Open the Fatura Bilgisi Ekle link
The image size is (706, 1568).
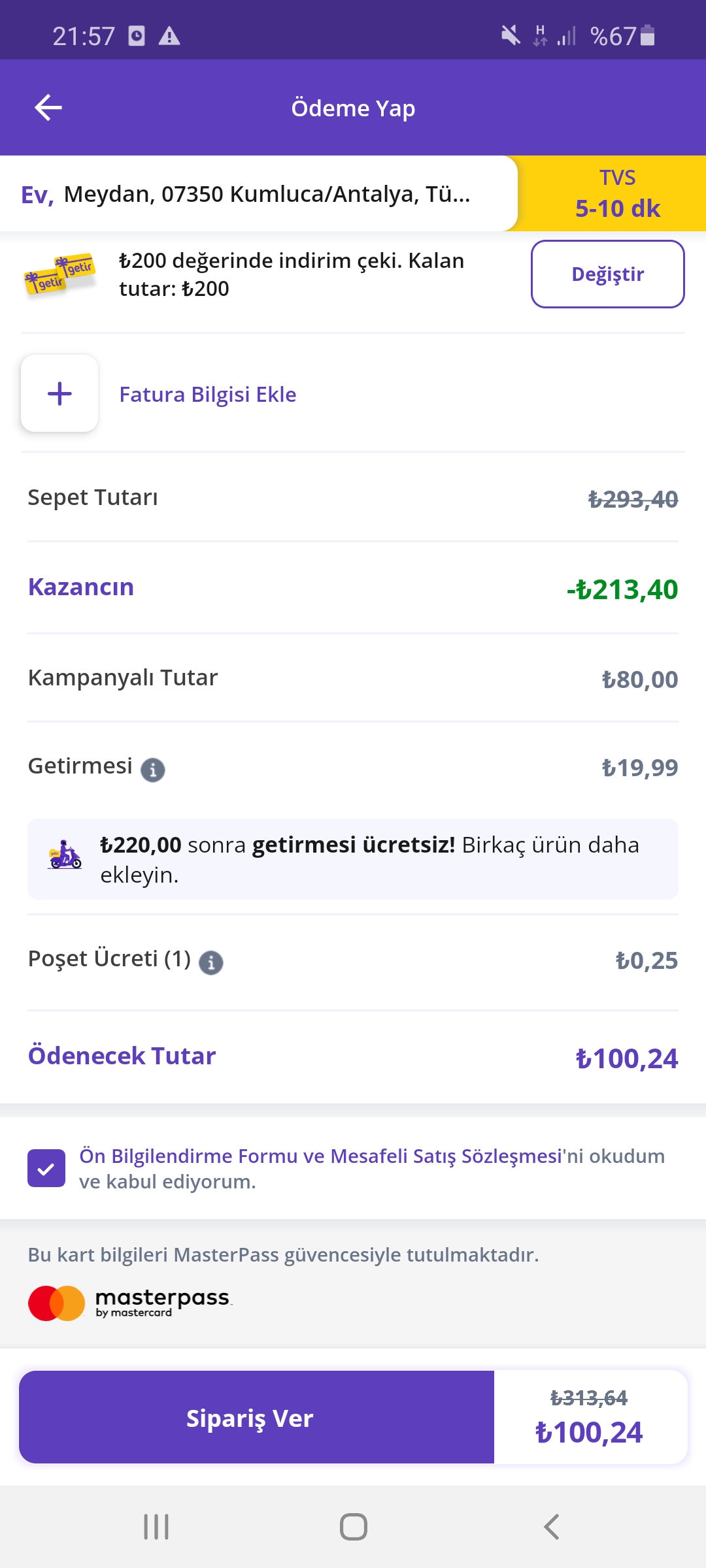(208, 395)
